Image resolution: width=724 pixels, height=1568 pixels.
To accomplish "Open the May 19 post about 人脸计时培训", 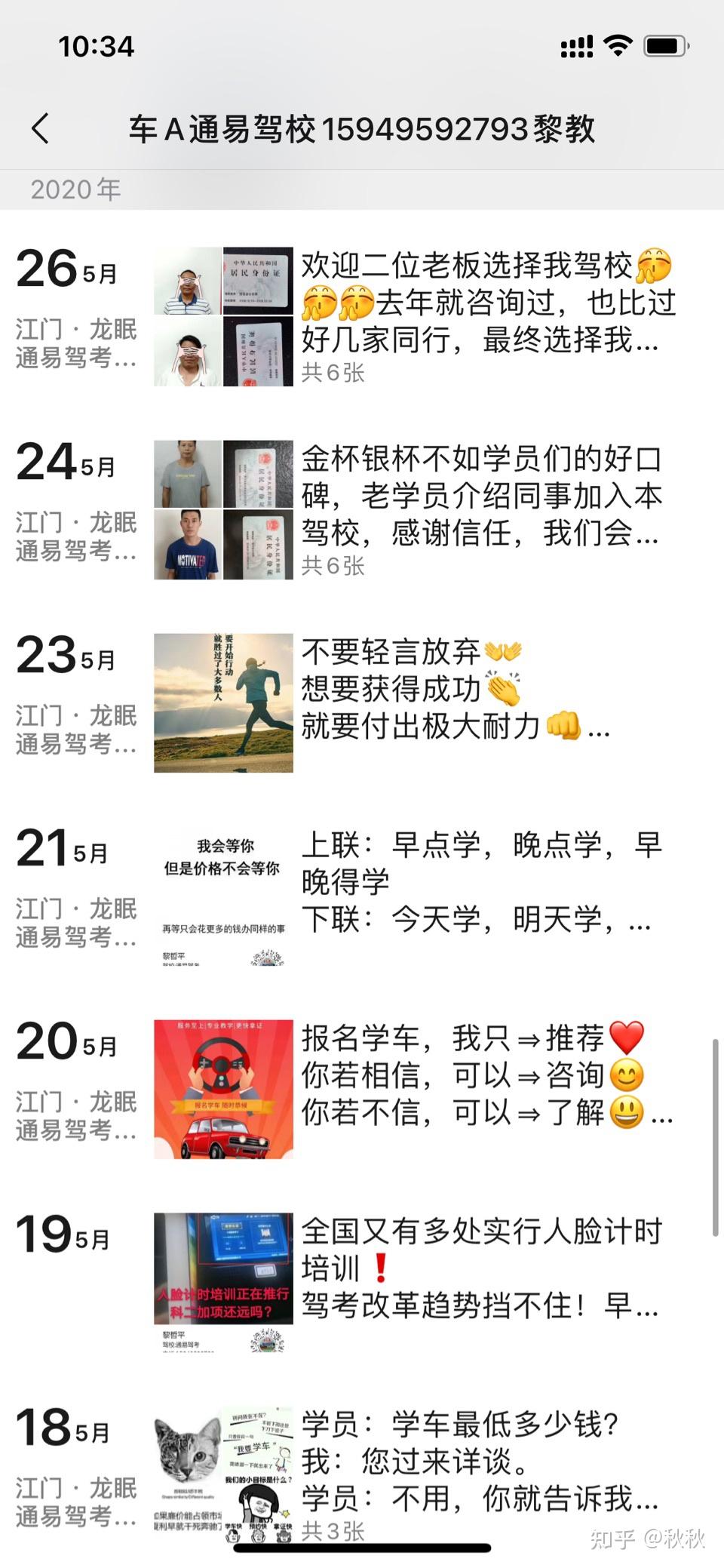I will [480, 1269].
